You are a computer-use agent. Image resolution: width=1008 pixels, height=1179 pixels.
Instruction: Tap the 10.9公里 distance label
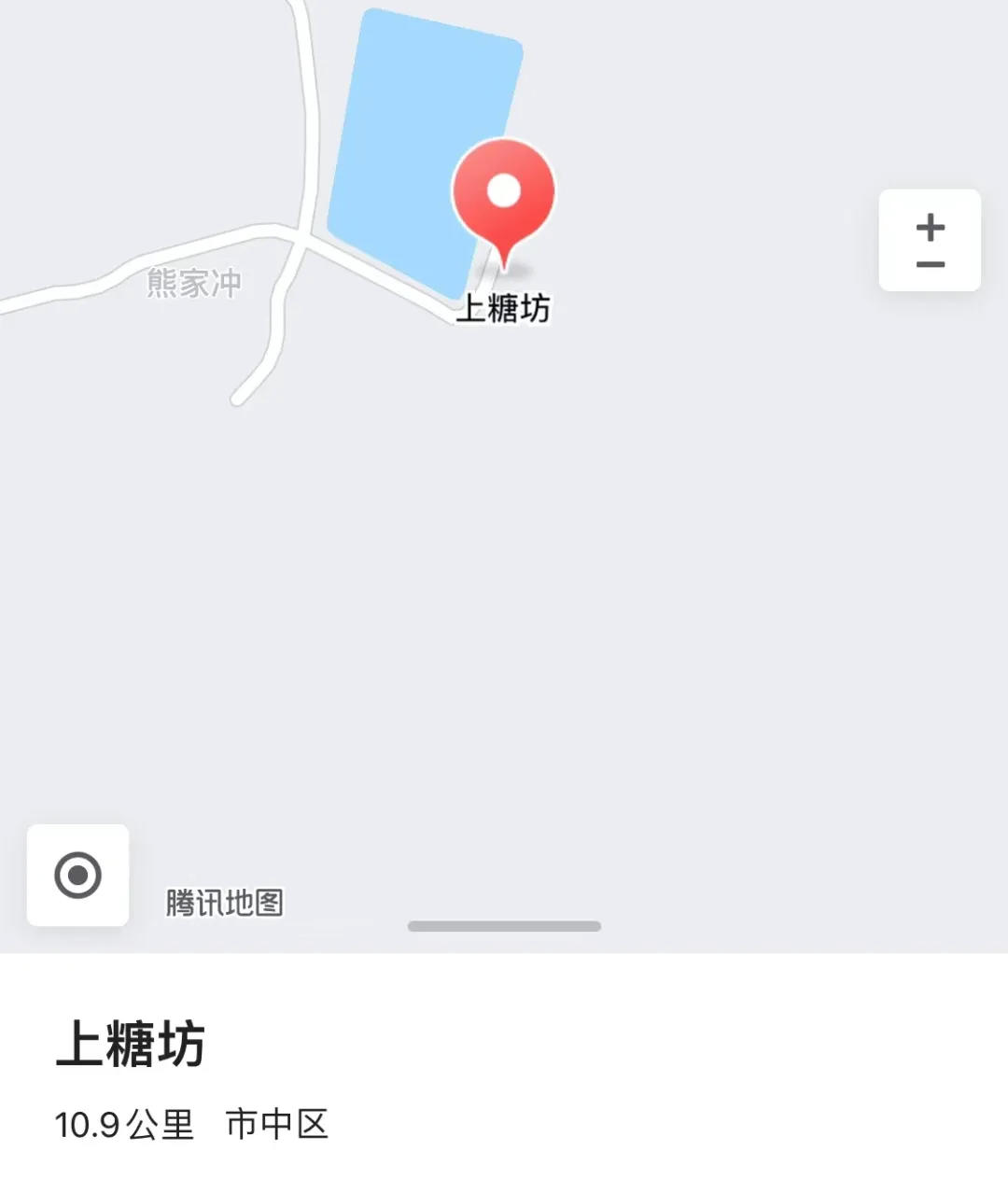pyautogui.click(x=125, y=1127)
